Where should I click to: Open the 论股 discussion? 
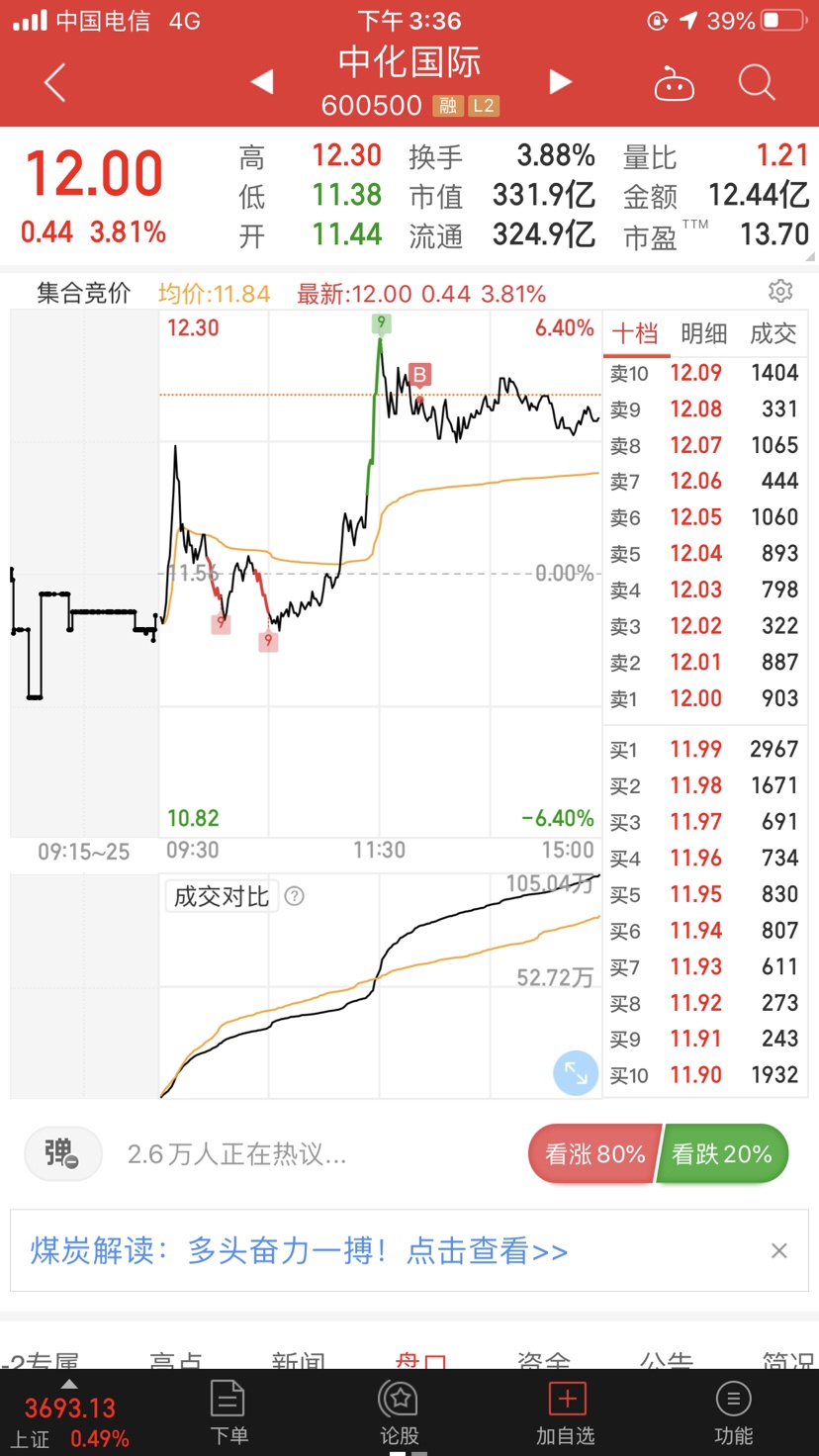tap(400, 1412)
